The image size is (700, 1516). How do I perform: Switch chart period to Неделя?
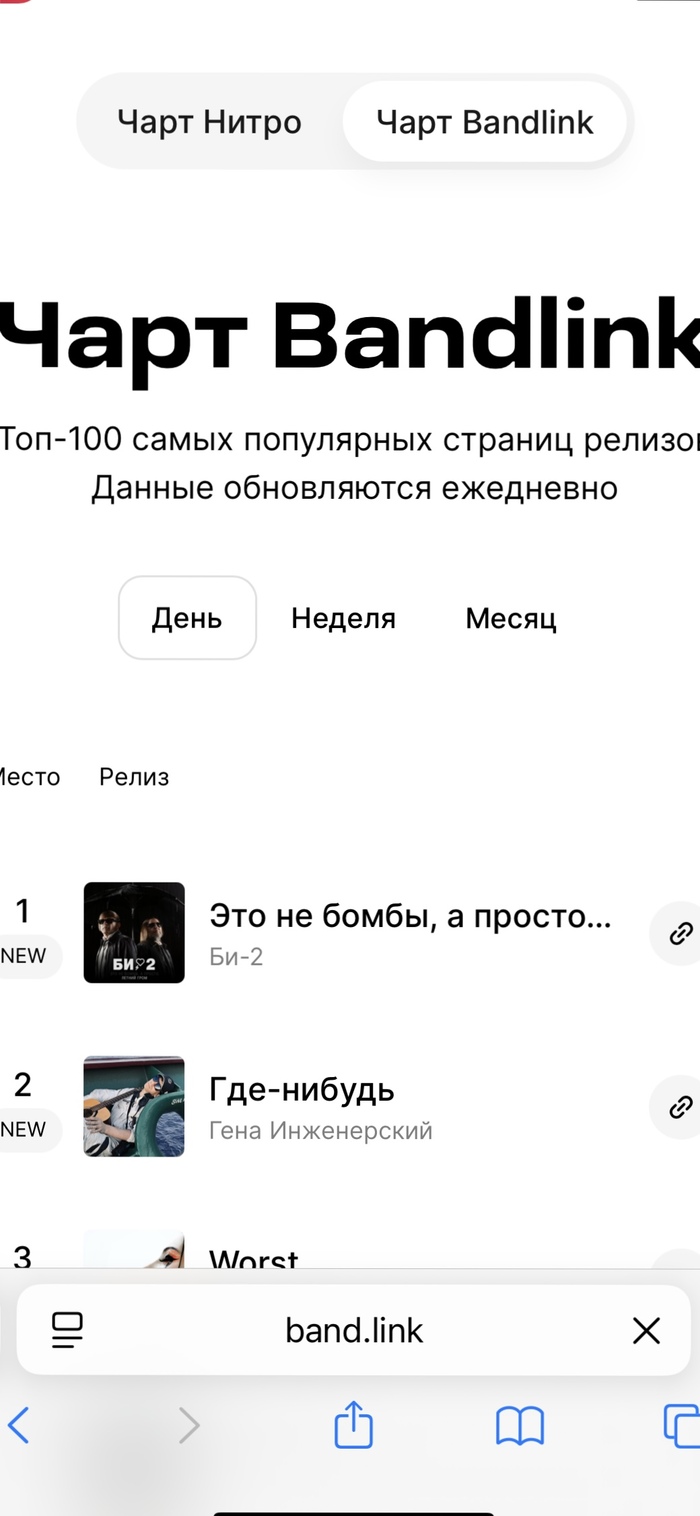343,618
